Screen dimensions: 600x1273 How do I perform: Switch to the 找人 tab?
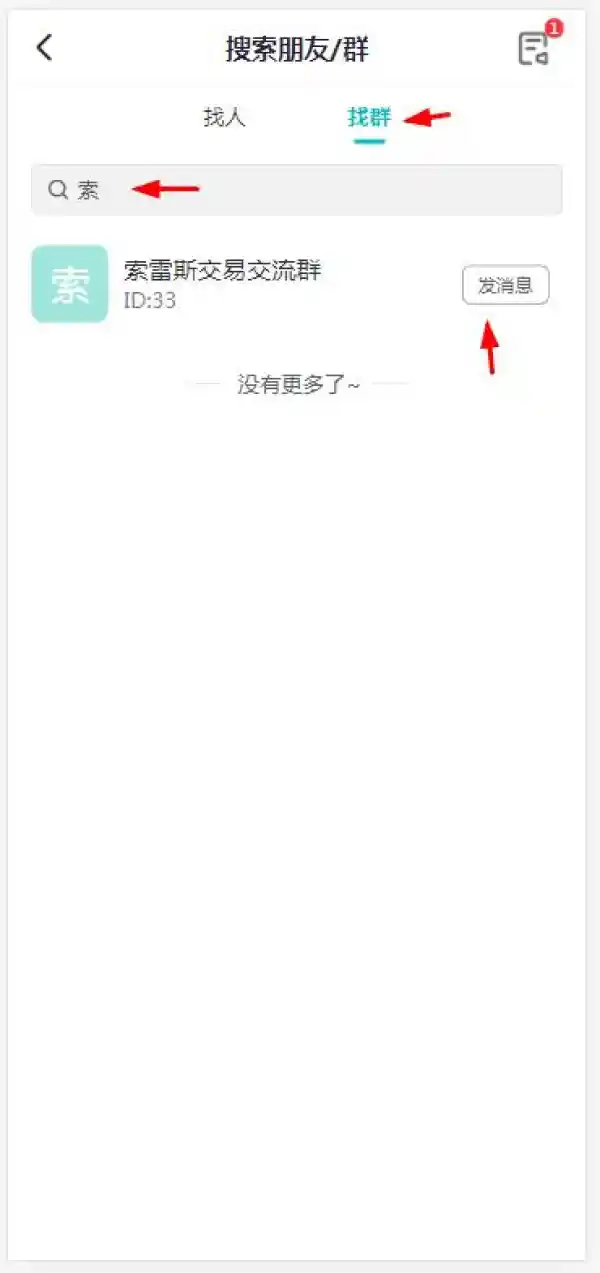224,117
